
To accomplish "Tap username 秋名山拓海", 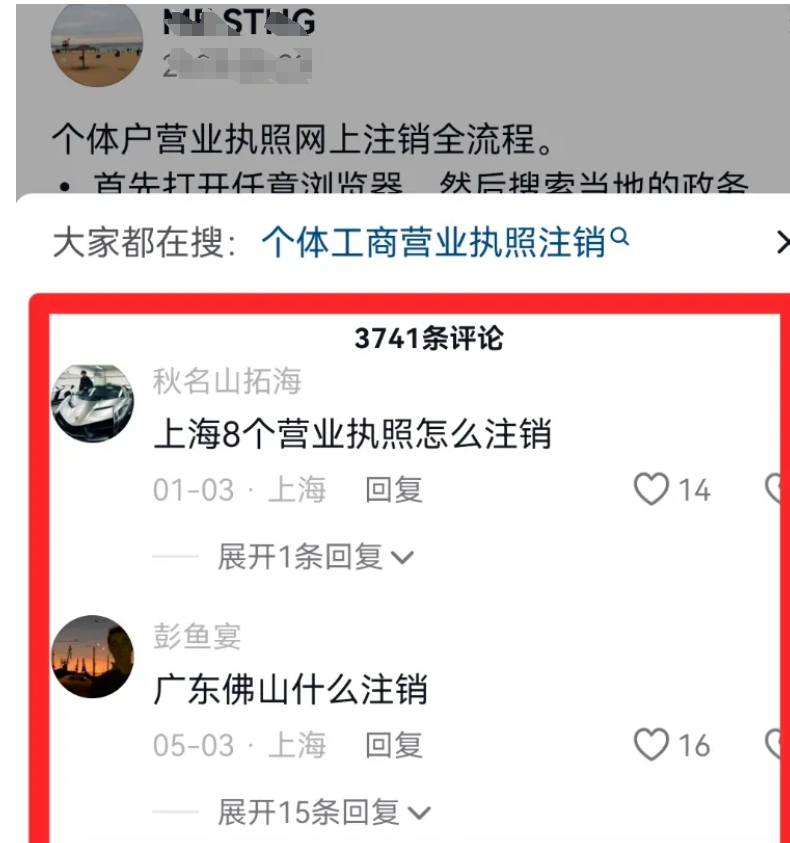I will pos(227,381).
